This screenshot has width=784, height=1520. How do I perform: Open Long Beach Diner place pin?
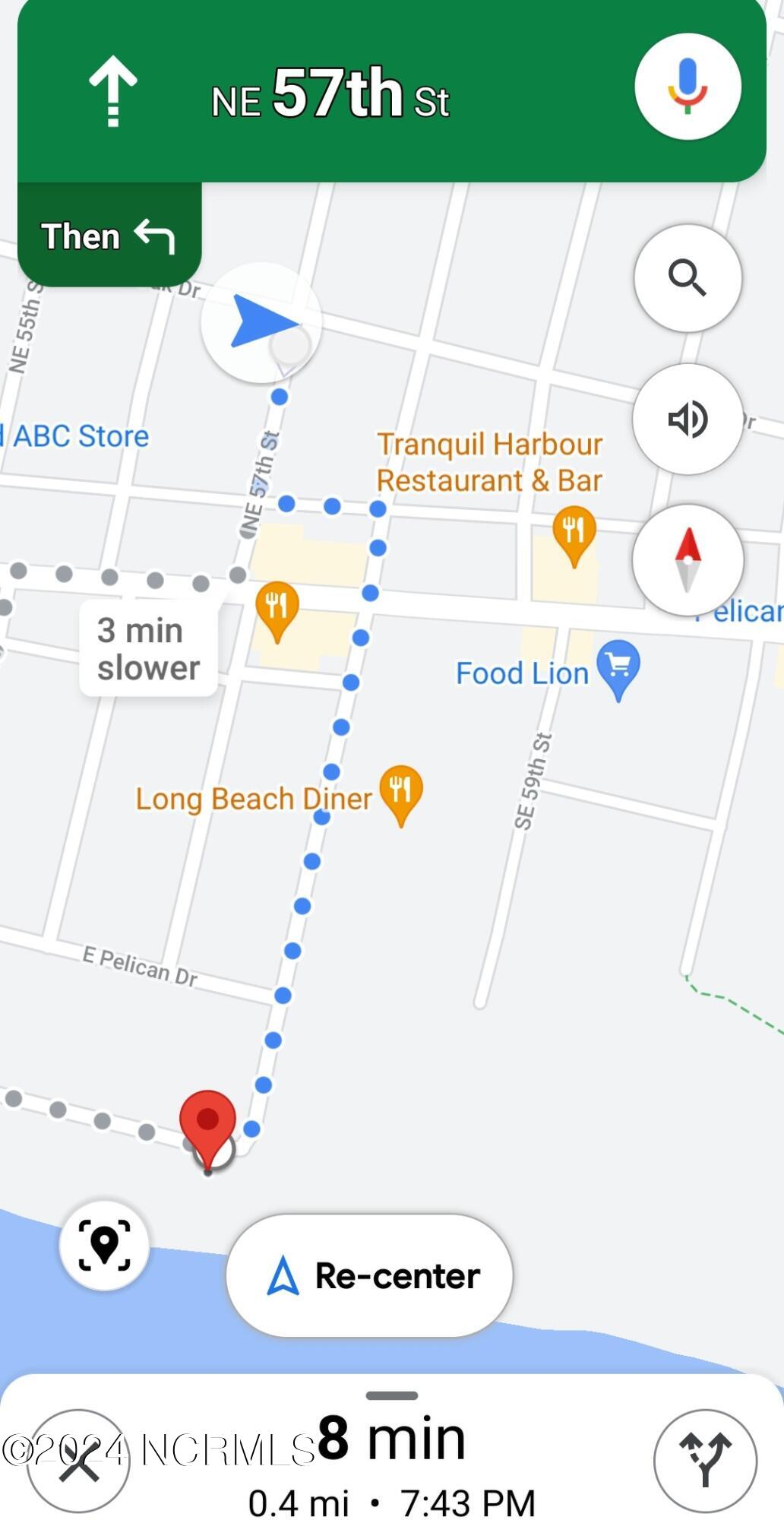coord(401,793)
